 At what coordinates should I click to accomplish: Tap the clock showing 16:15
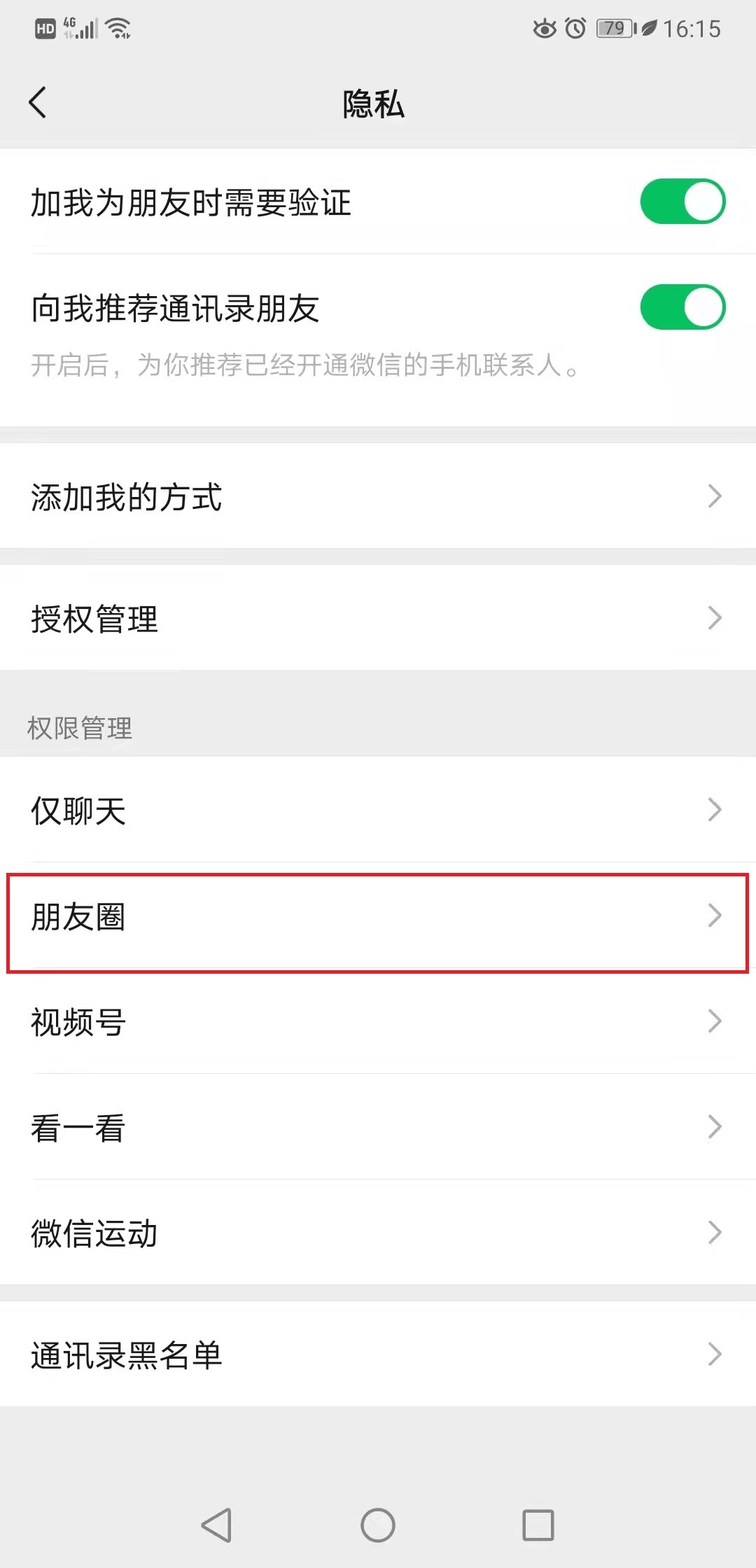tap(692, 29)
